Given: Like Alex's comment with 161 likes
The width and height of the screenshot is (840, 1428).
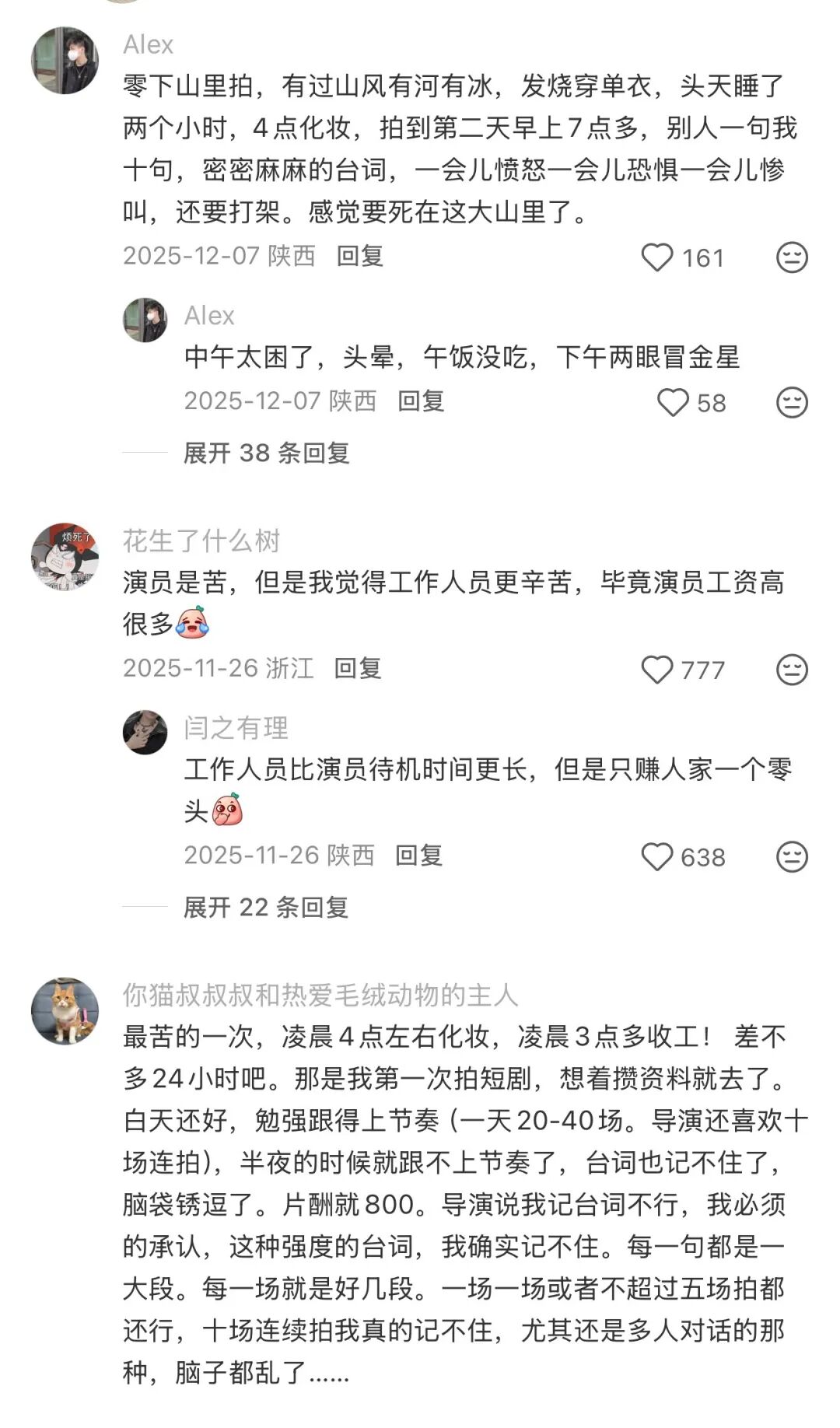Looking at the screenshot, I should tap(657, 257).
